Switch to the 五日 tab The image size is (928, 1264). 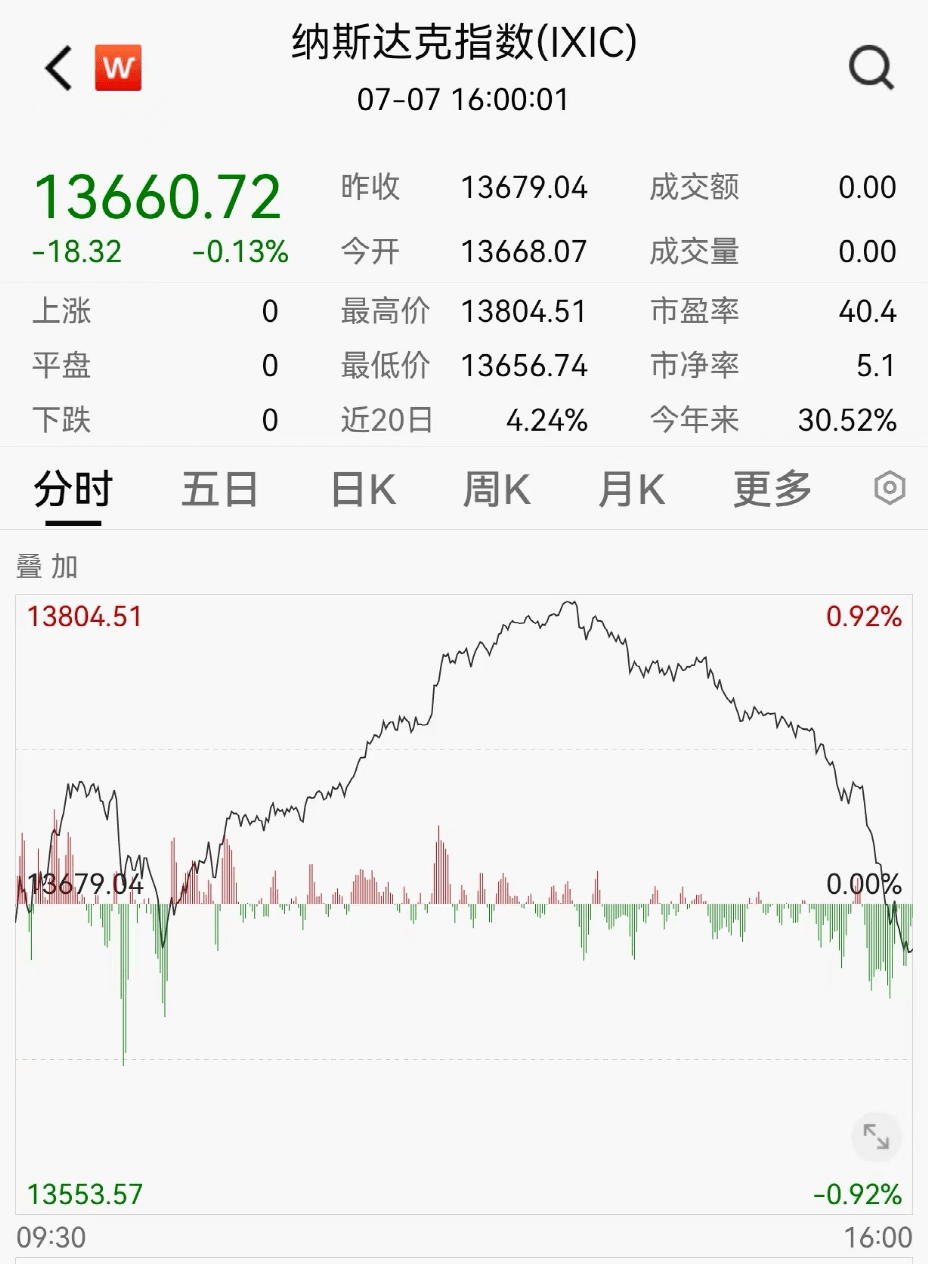coord(219,490)
